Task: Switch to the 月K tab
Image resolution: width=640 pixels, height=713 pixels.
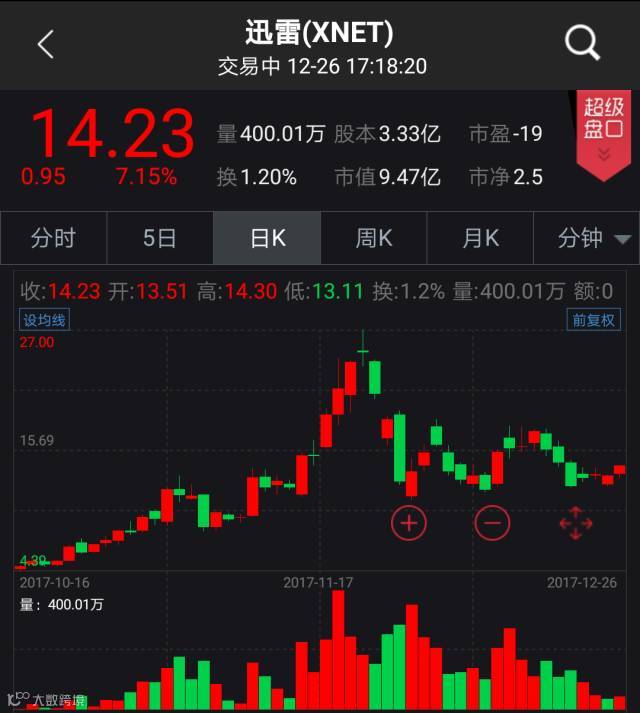Action: coord(480,238)
